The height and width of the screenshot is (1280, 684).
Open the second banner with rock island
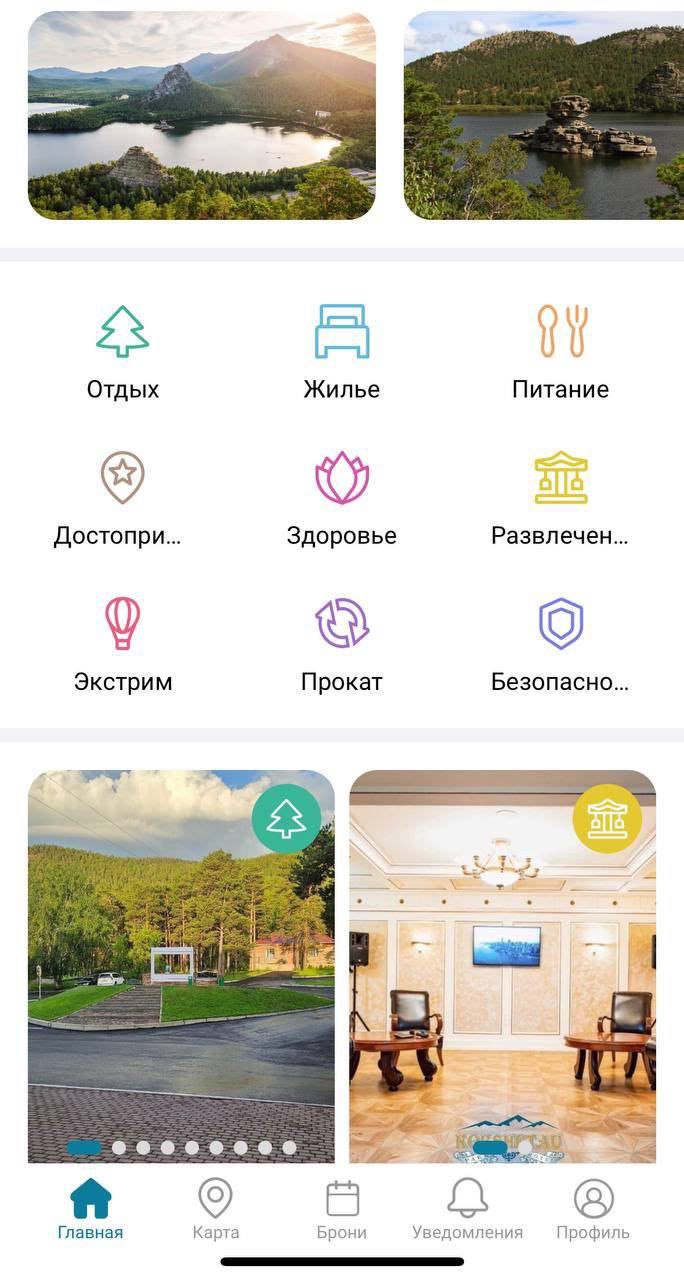pos(544,115)
